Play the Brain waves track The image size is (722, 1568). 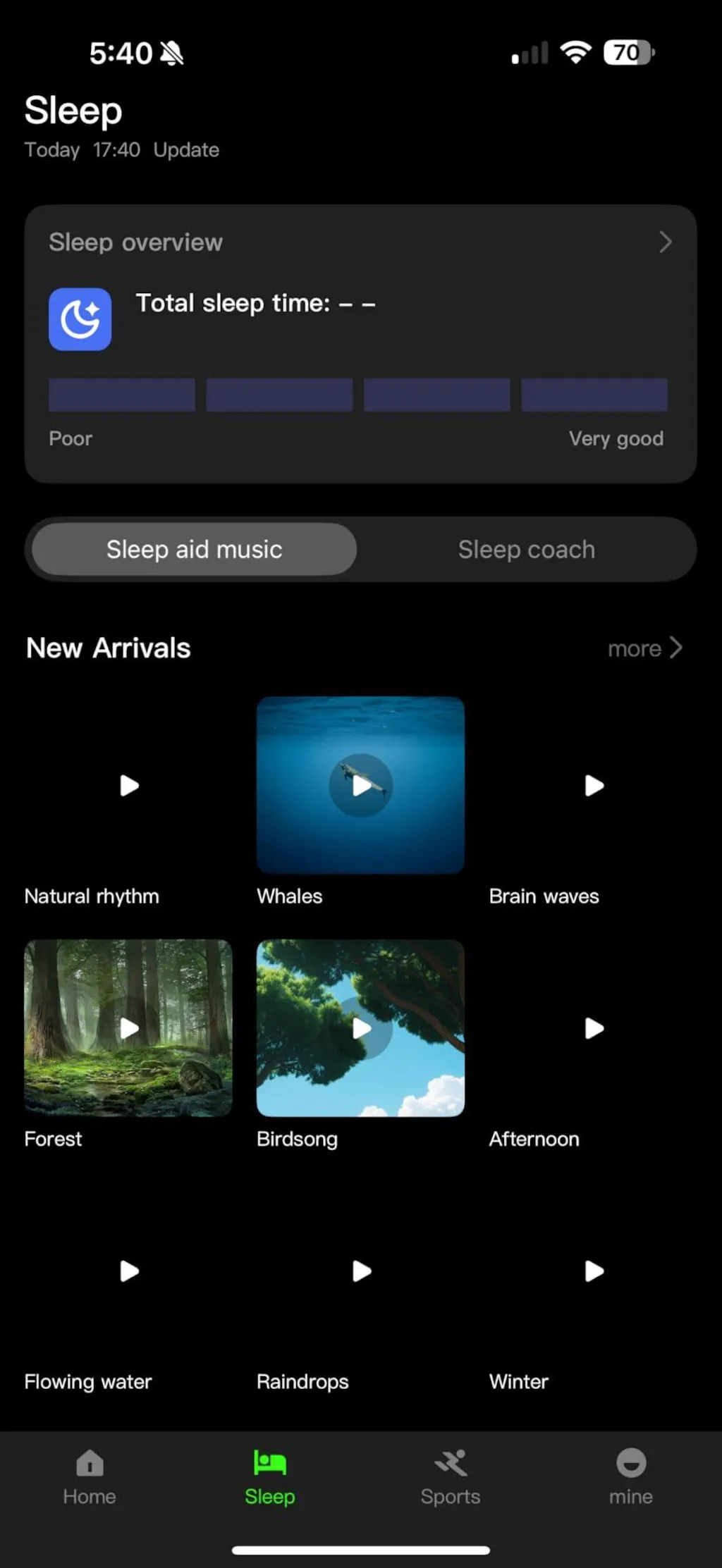(x=594, y=785)
